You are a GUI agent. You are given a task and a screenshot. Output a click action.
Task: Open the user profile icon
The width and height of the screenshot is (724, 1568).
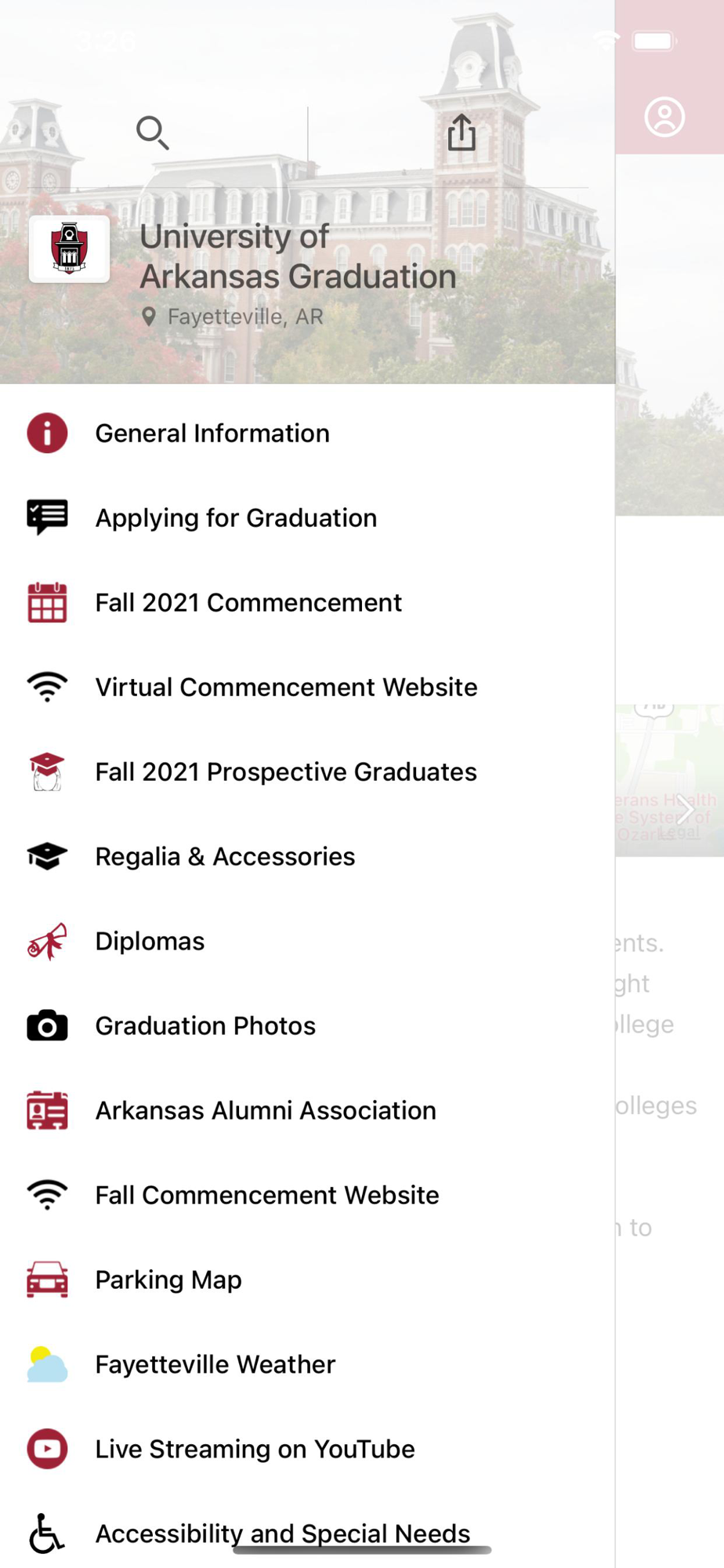664,118
